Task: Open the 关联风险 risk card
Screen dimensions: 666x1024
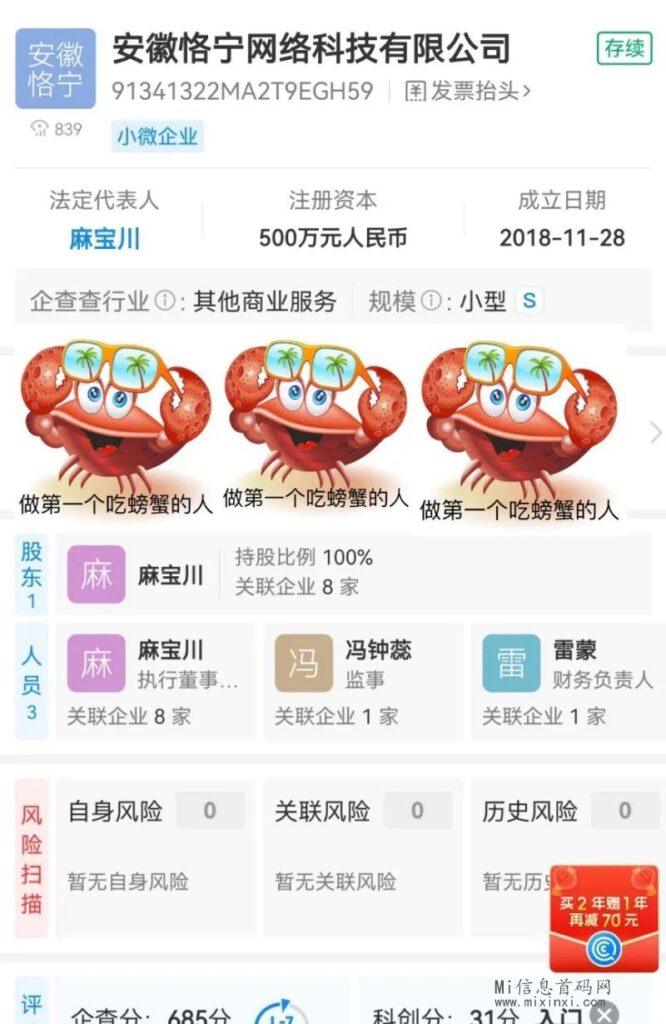Action: coord(362,845)
